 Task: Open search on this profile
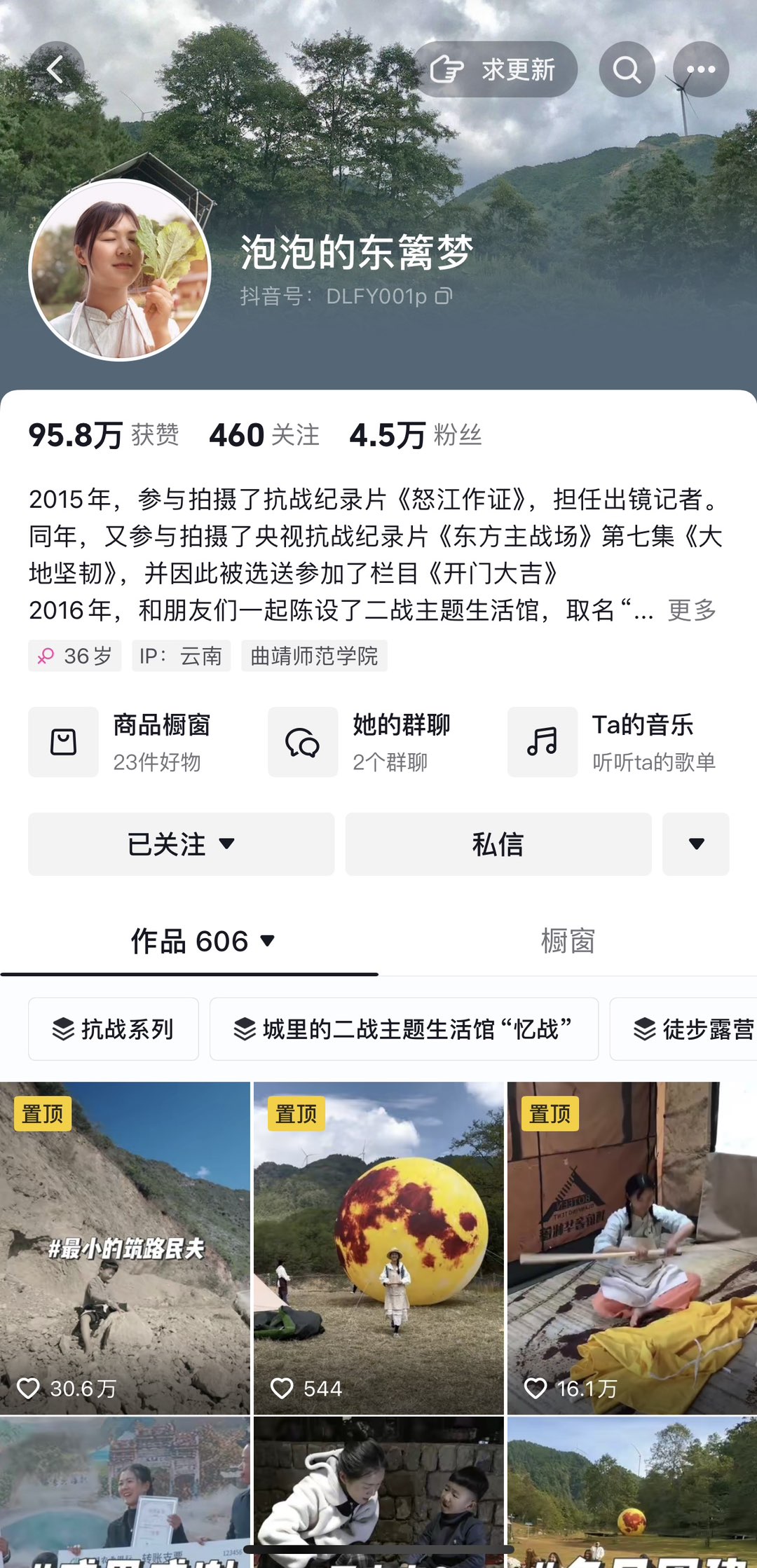pos(627,69)
